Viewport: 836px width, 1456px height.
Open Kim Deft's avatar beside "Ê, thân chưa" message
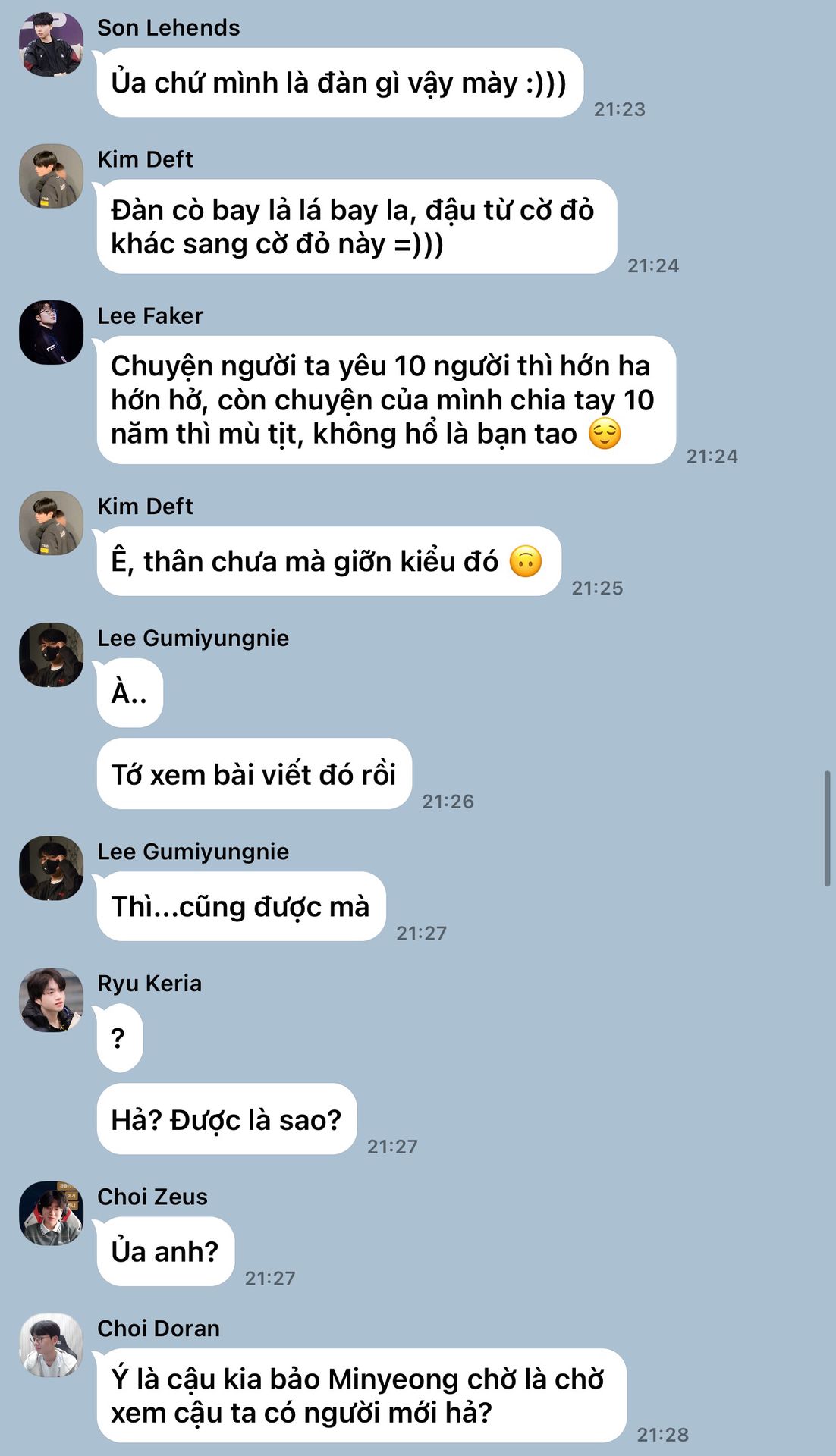coord(51,522)
